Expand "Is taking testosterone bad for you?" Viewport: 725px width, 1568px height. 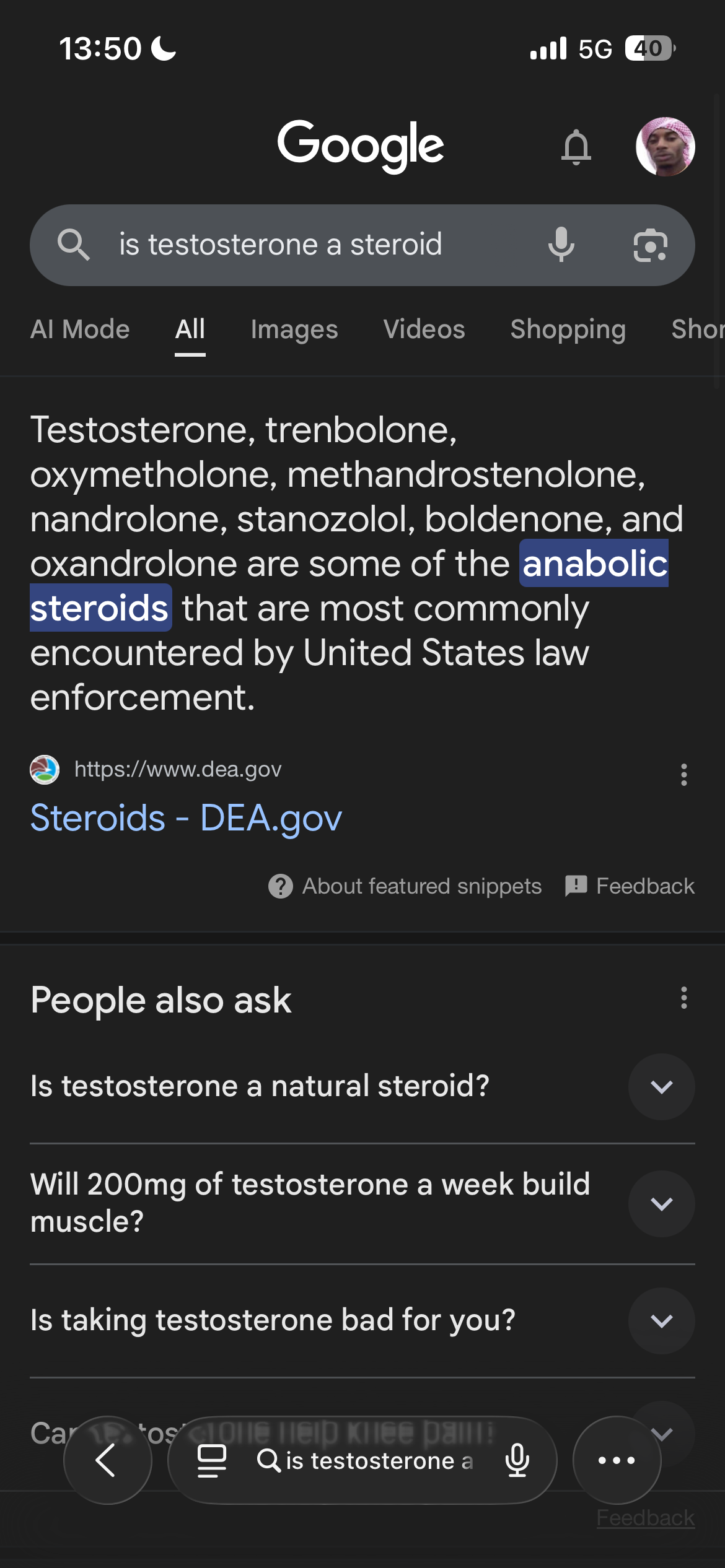(x=661, y=1320)
